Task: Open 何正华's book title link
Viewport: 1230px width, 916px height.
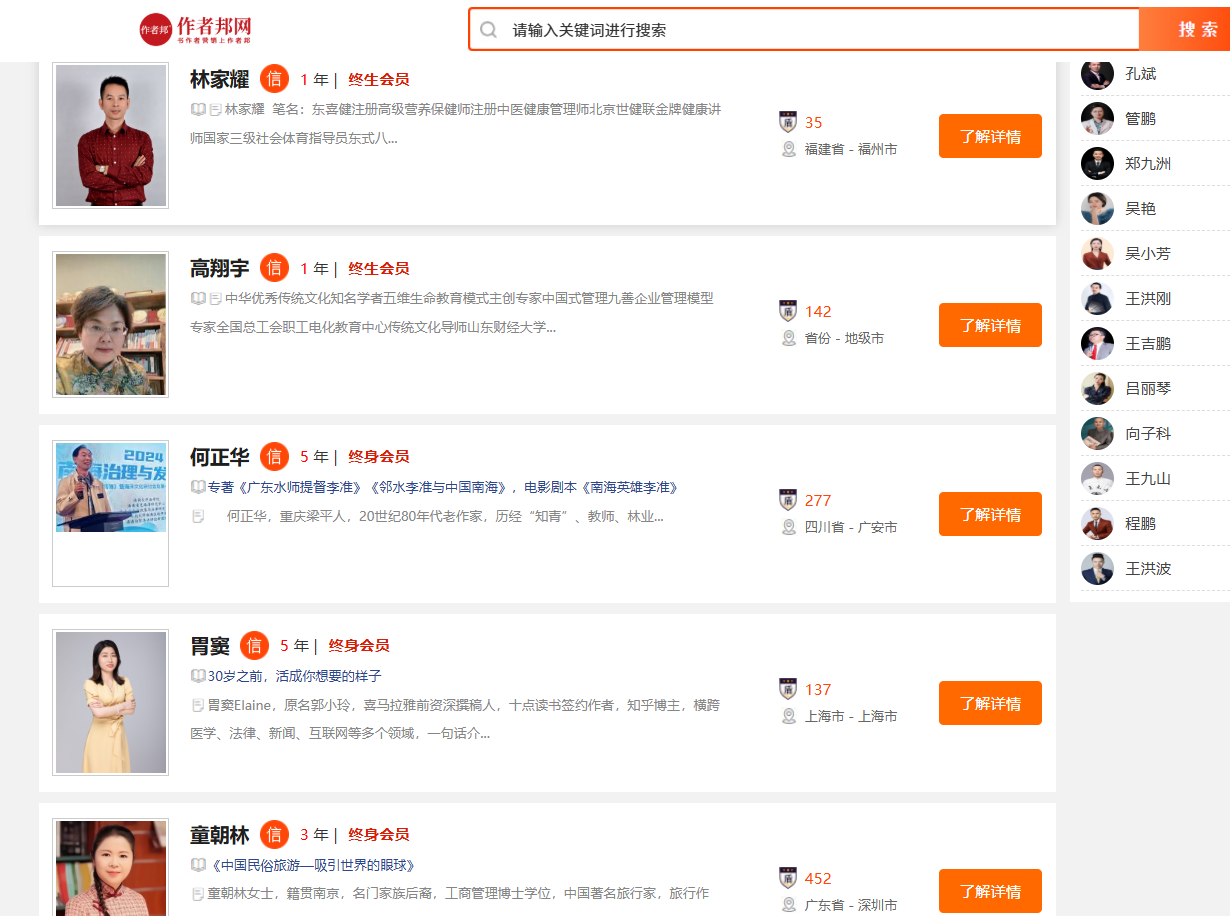Action: pos(443,487)
